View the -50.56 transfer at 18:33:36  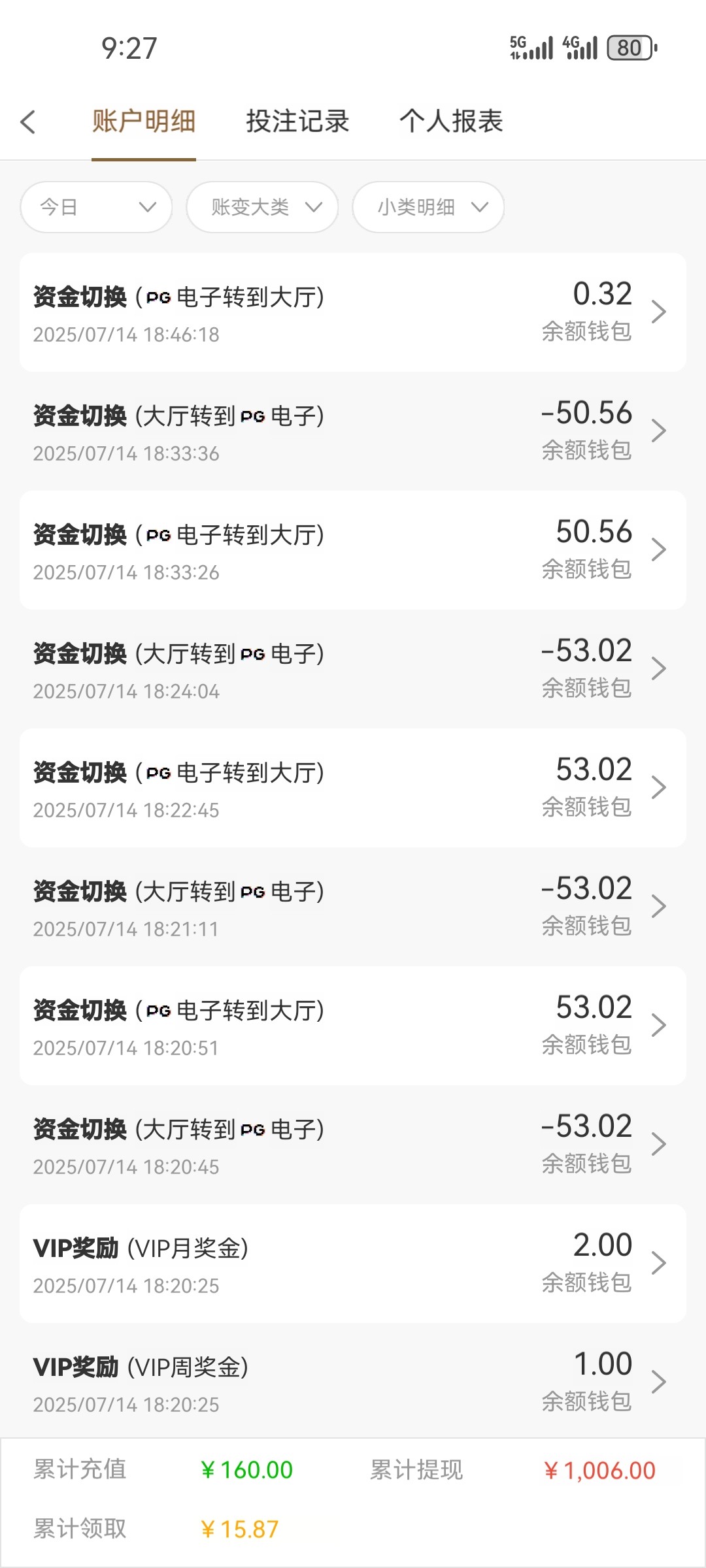tap(353, 431)
